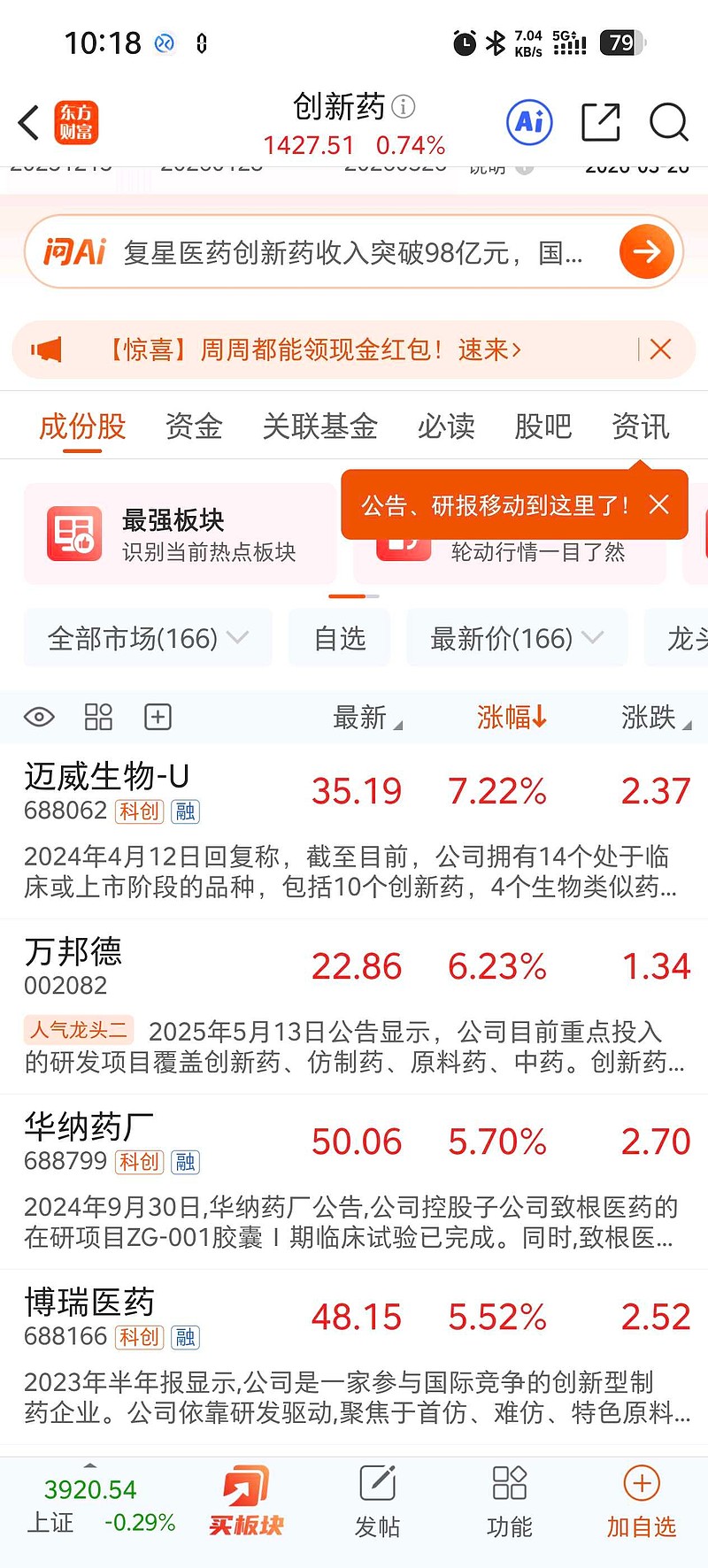
Task: Toggle the 自选 filter button
Action: click(x=339, y=637)
